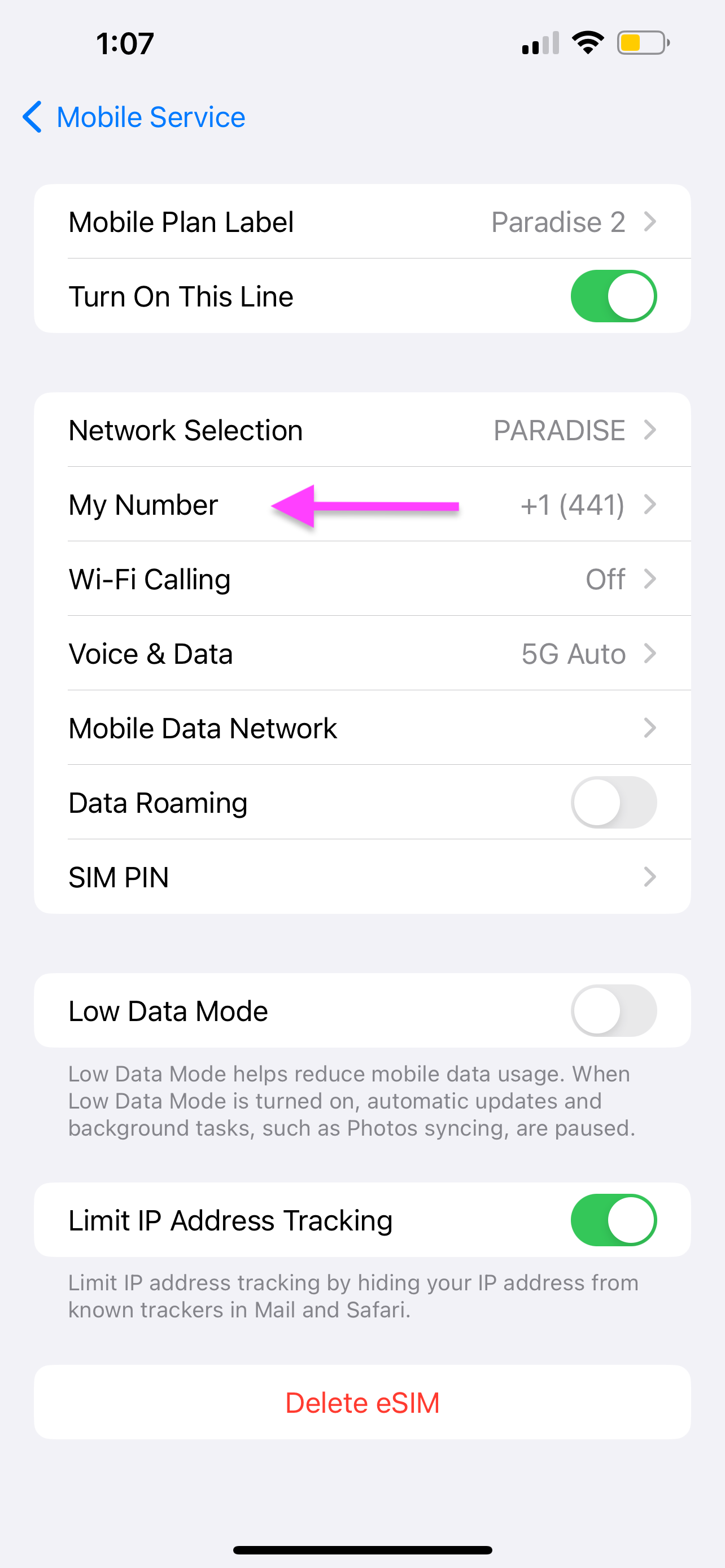Screen dimensions: 725x1568
Task: Open My Number row
Action: (362, 505)
